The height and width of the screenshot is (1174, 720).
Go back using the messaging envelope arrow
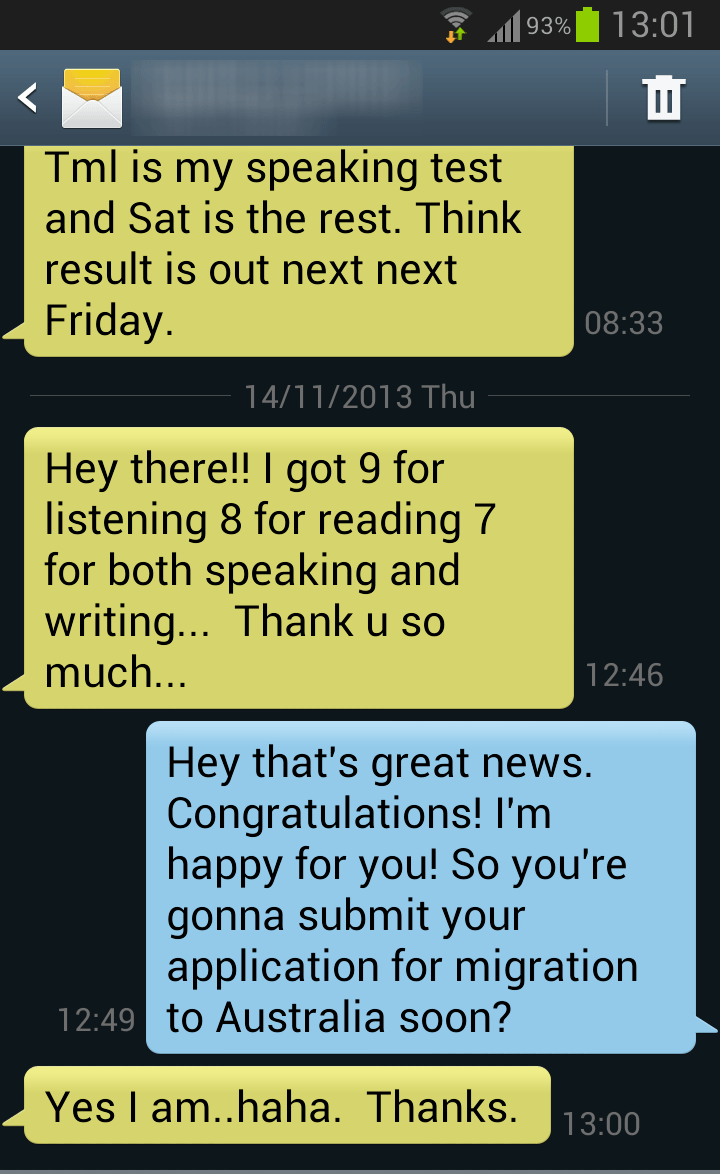70,98
